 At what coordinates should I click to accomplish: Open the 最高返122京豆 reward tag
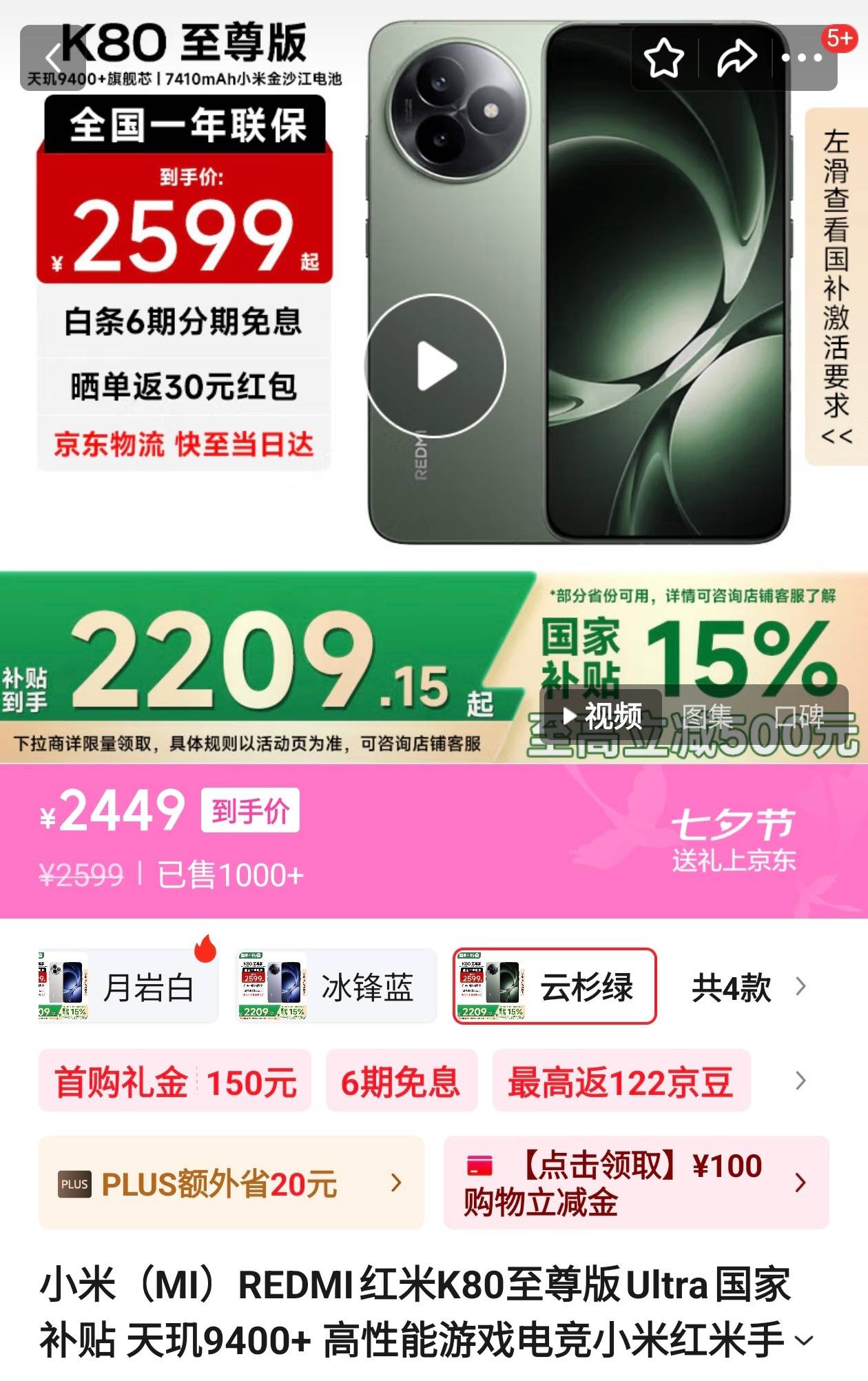click(620, 1081)
